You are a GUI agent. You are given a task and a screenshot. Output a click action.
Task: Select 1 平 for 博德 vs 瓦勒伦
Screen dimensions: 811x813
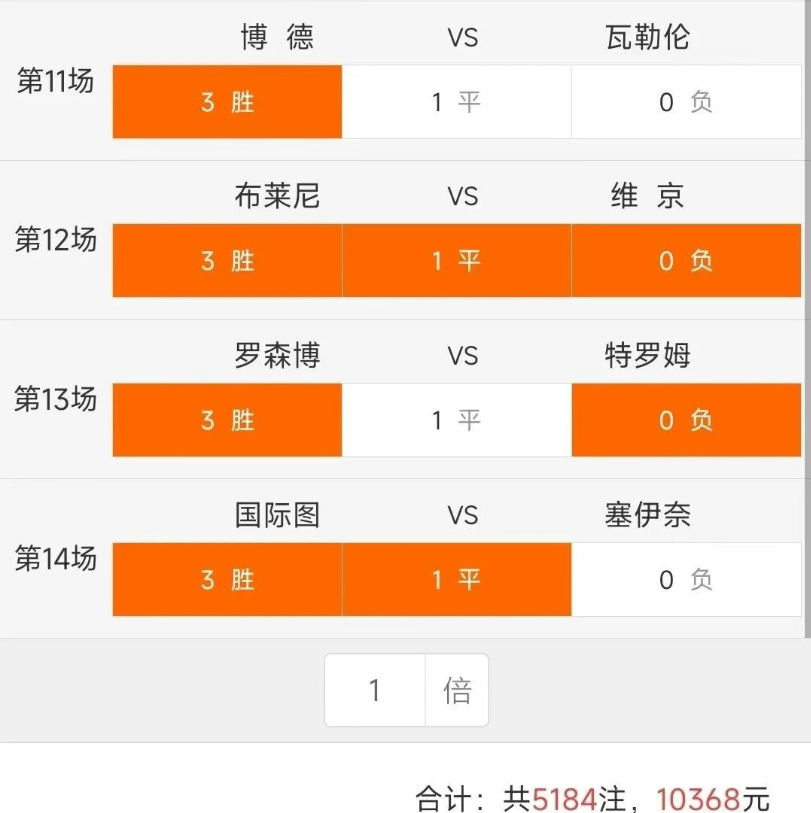[x=456, y=102]
